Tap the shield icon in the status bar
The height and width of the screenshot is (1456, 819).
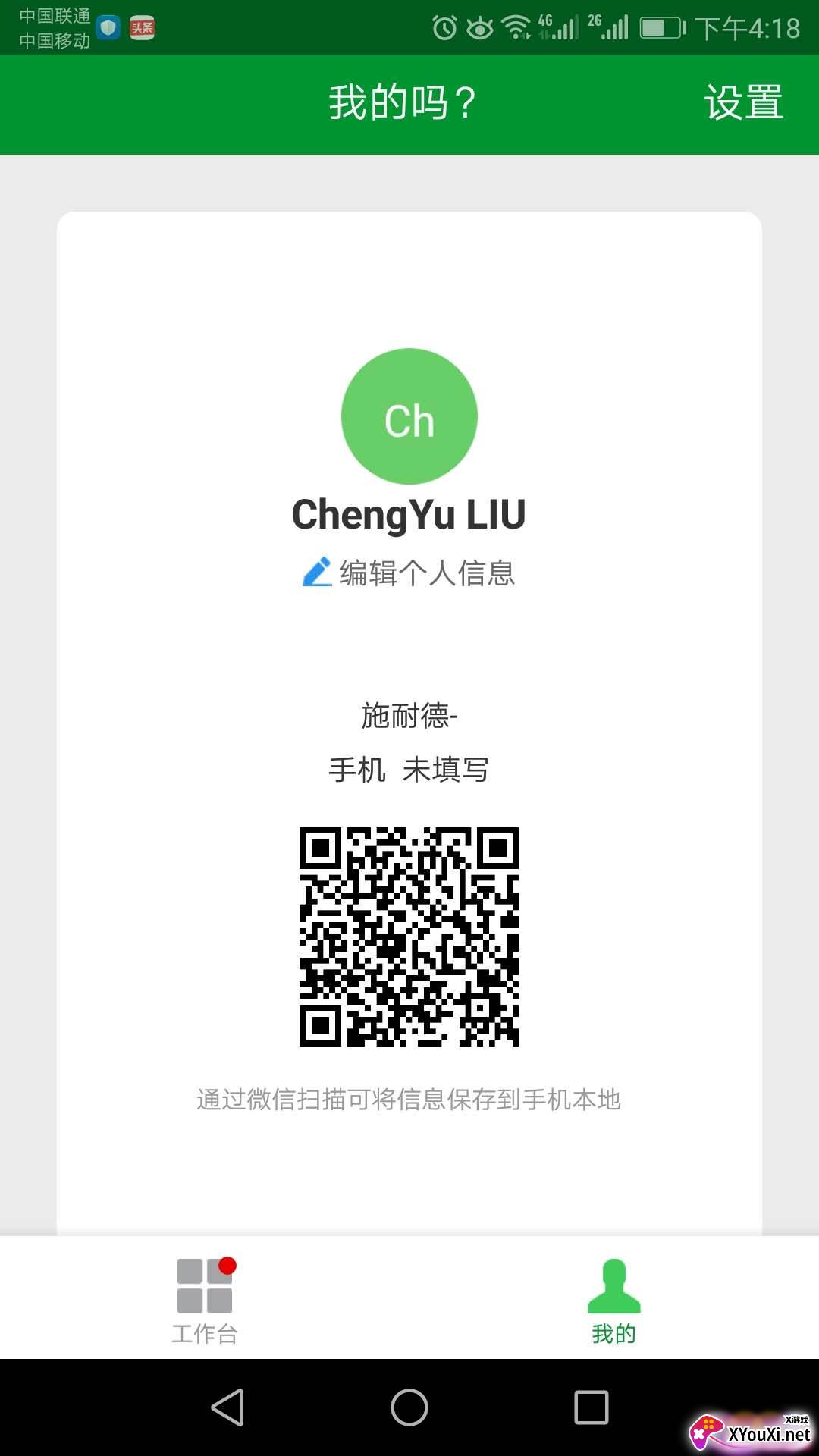(108, 25)
